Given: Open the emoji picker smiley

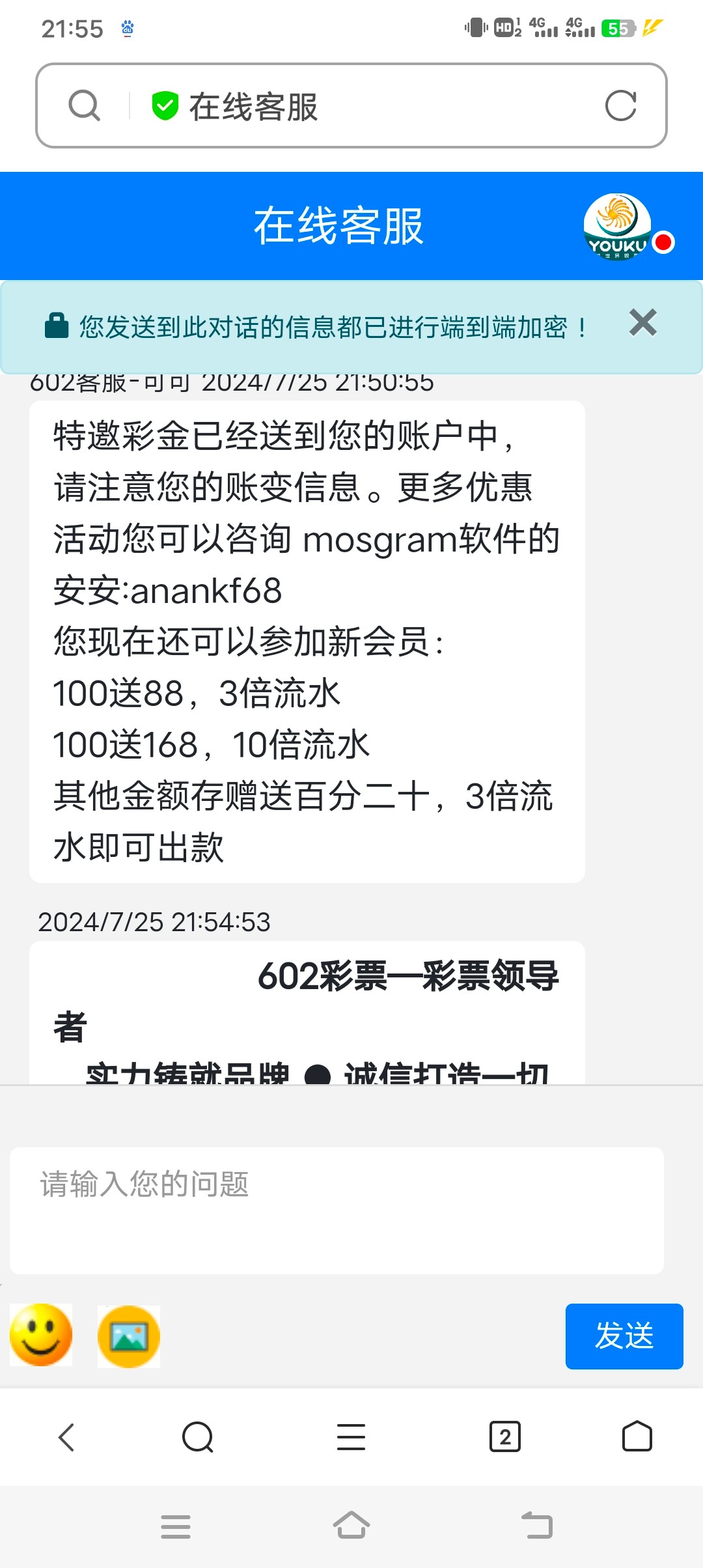Looking at the screenshot, I should [41, 1335].
